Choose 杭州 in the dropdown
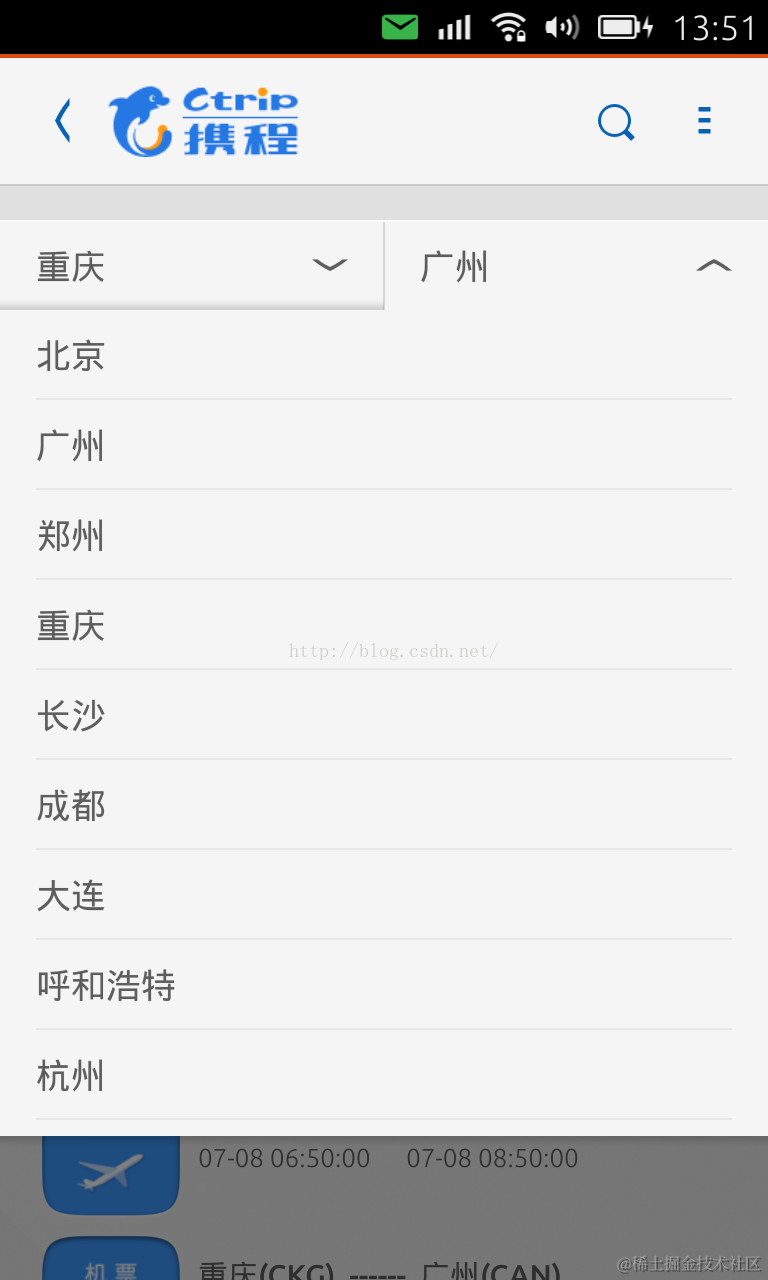Image resolution: width=768 pixels, height=1280 pixels. coord(384,1075)
